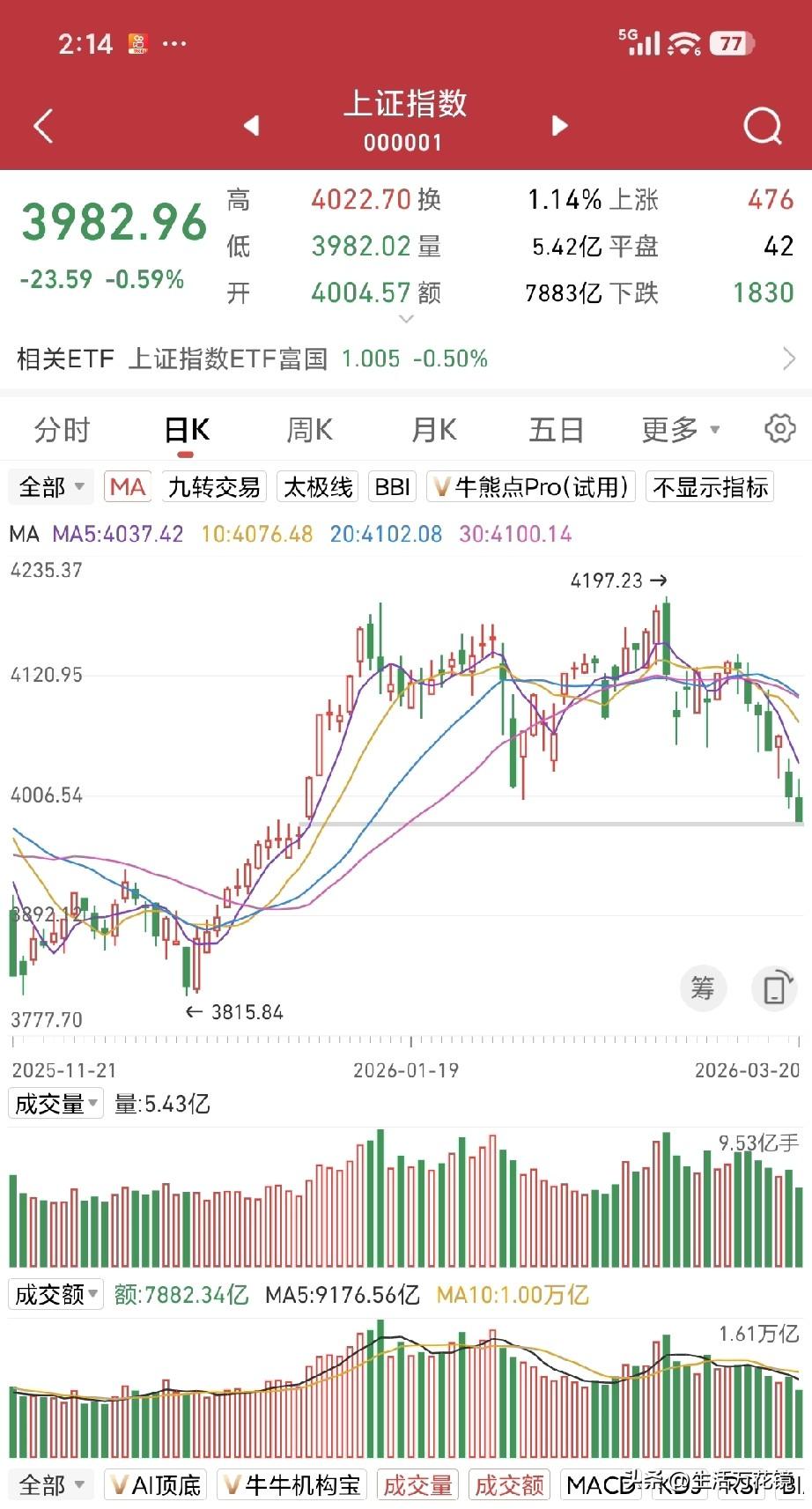Open the chart settings gear icon
Viewport: 812px width, 1509px height.
click(x=779, y=429)
